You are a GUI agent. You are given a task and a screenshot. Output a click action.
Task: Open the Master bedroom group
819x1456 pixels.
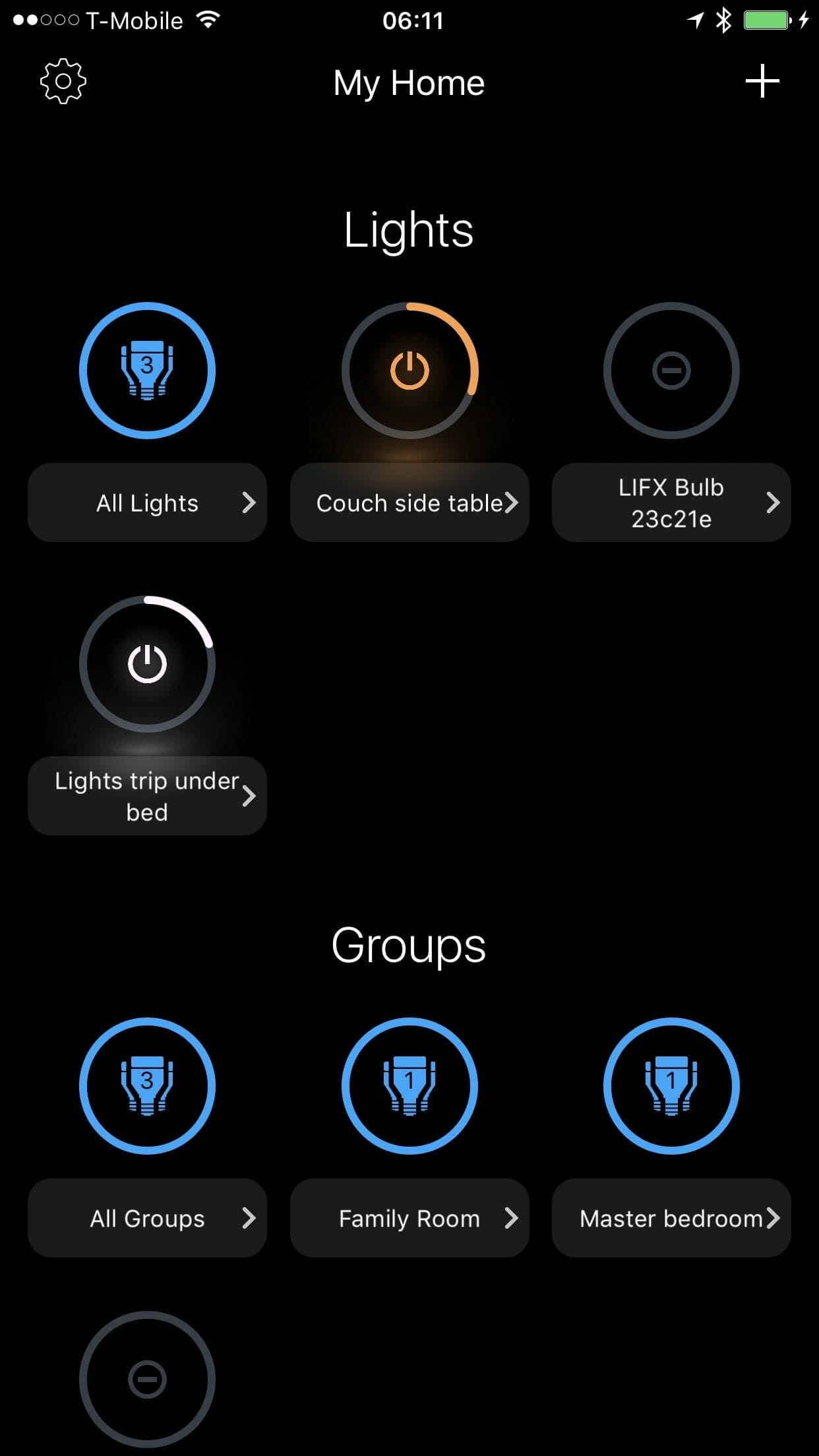click(671, 1219)
